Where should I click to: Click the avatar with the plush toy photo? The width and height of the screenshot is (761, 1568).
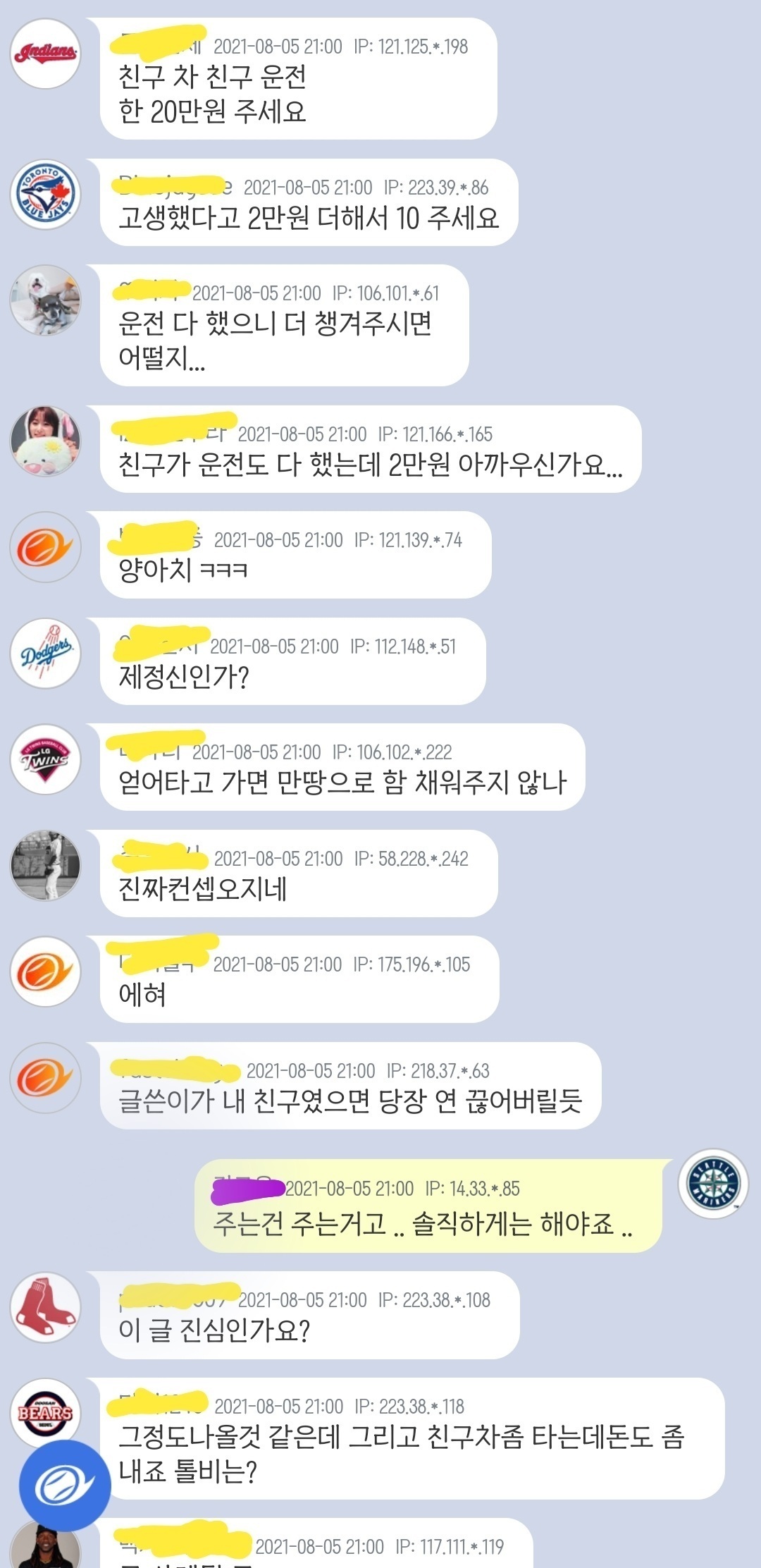[x=46, y=440]
